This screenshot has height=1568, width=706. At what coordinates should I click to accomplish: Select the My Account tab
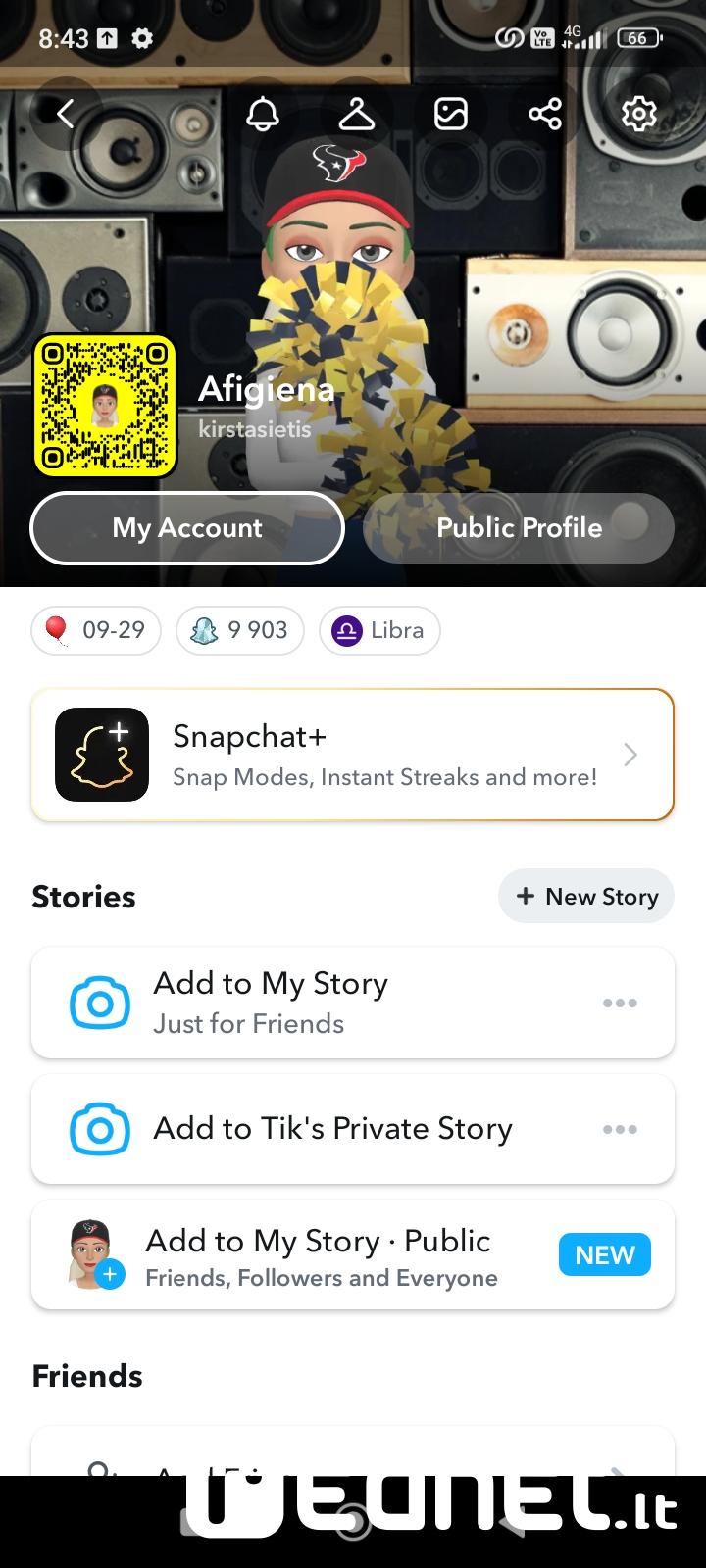pos(187,528)
